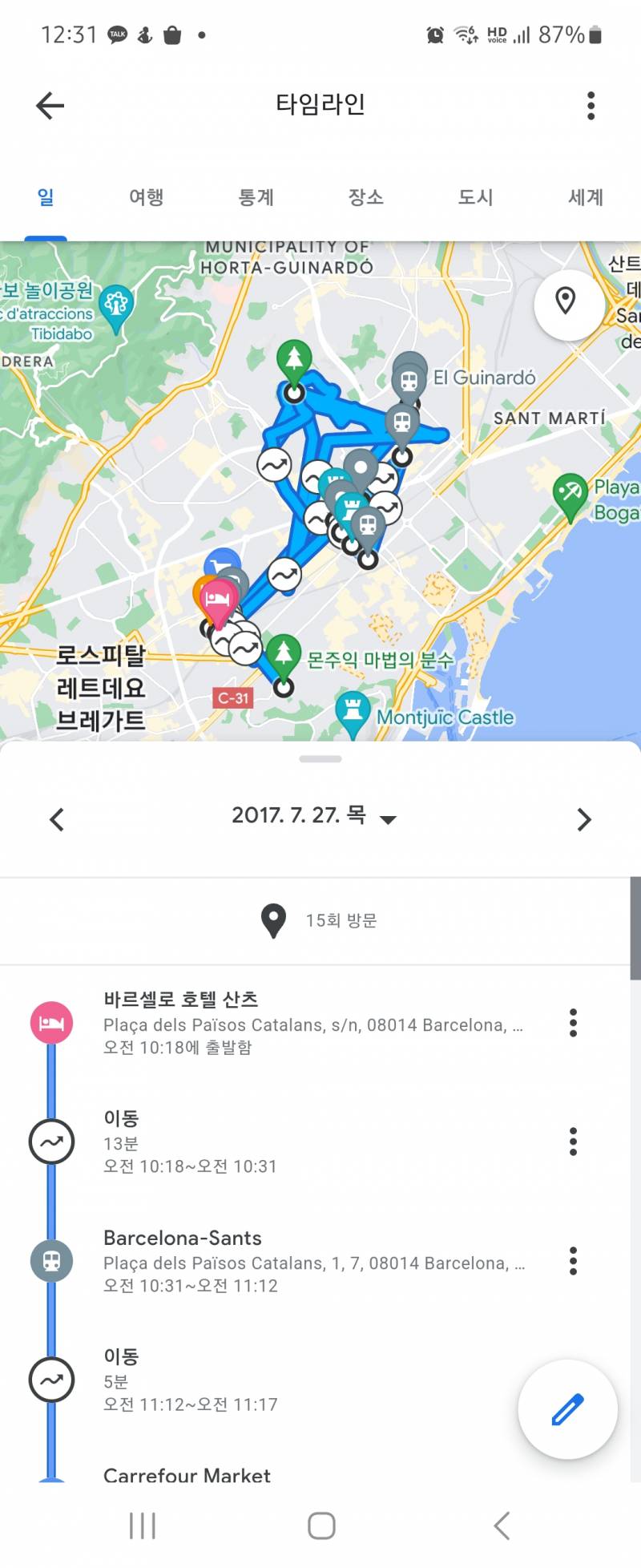
Task: Select the 세계 tab
Action: (584, 197)
